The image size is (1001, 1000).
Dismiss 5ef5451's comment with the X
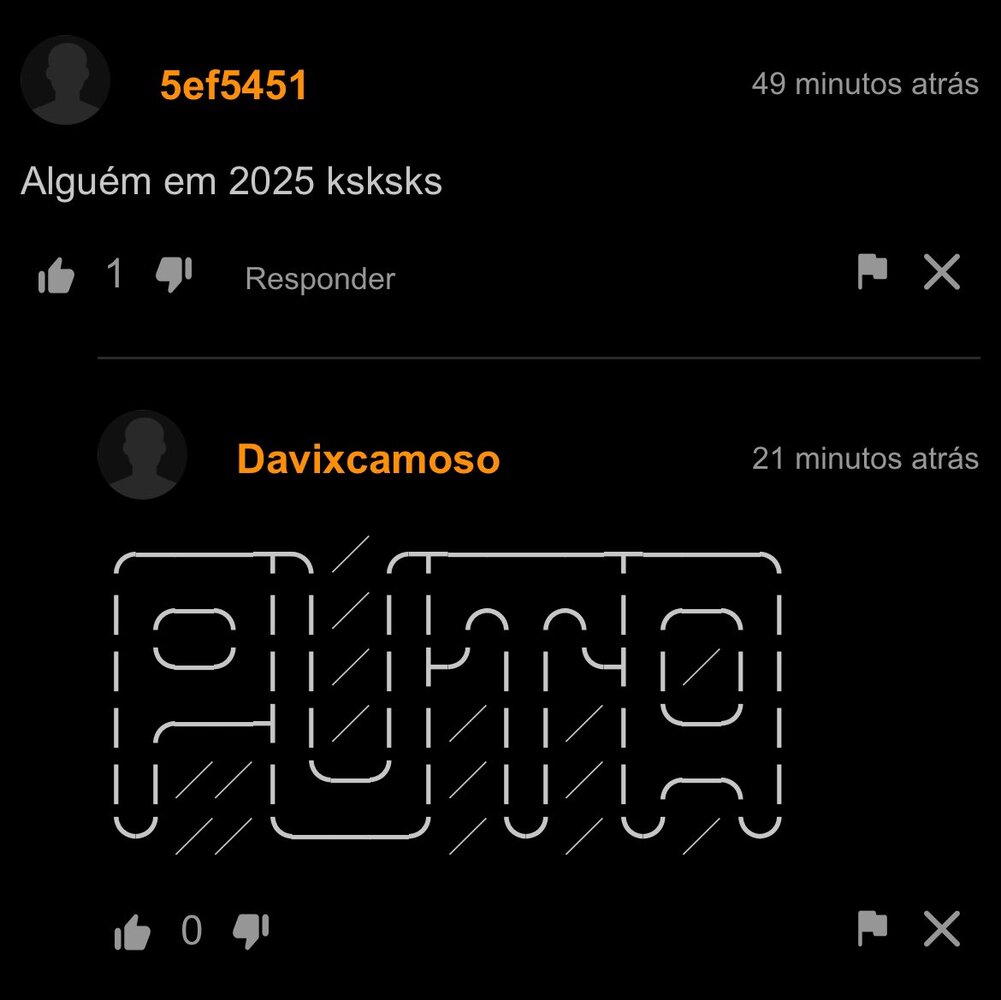[x=941, y=272]
